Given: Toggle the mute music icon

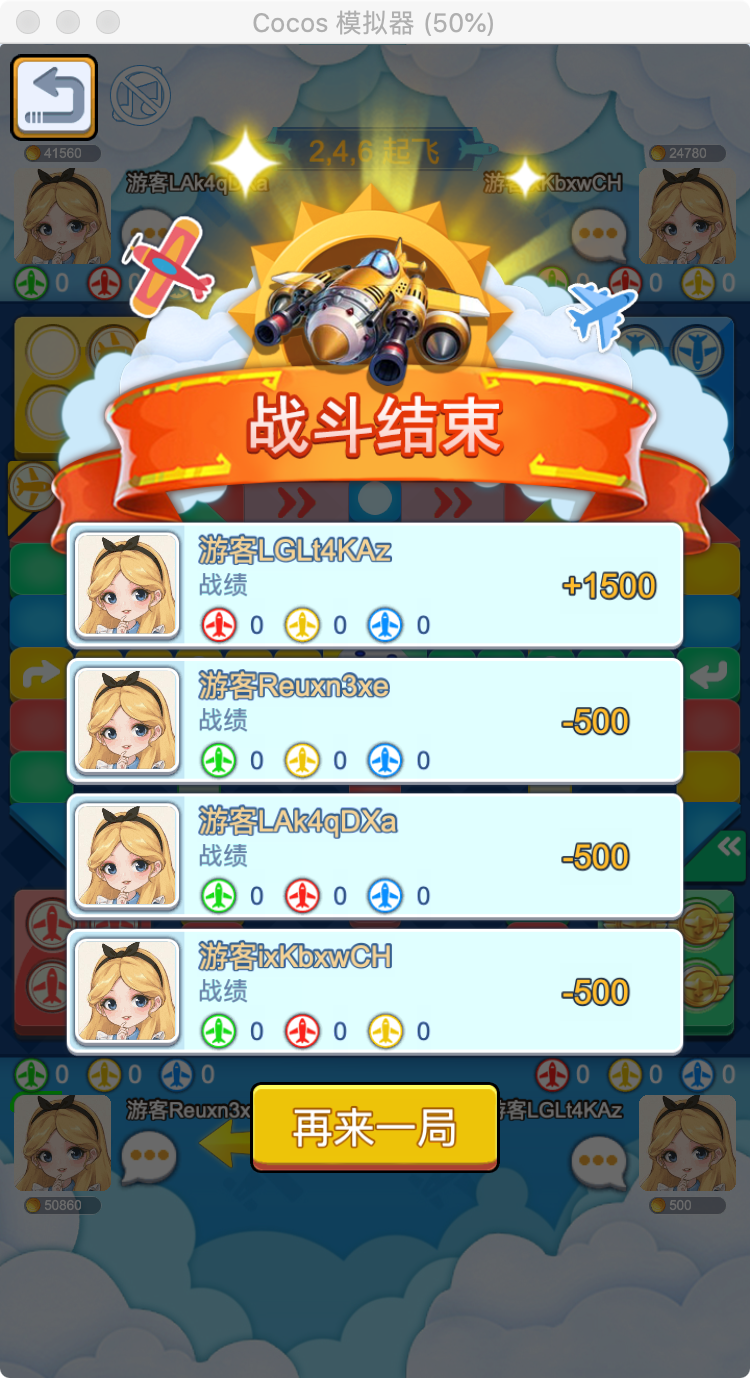Looking at the screenshot, I should (x=140, y=96).
